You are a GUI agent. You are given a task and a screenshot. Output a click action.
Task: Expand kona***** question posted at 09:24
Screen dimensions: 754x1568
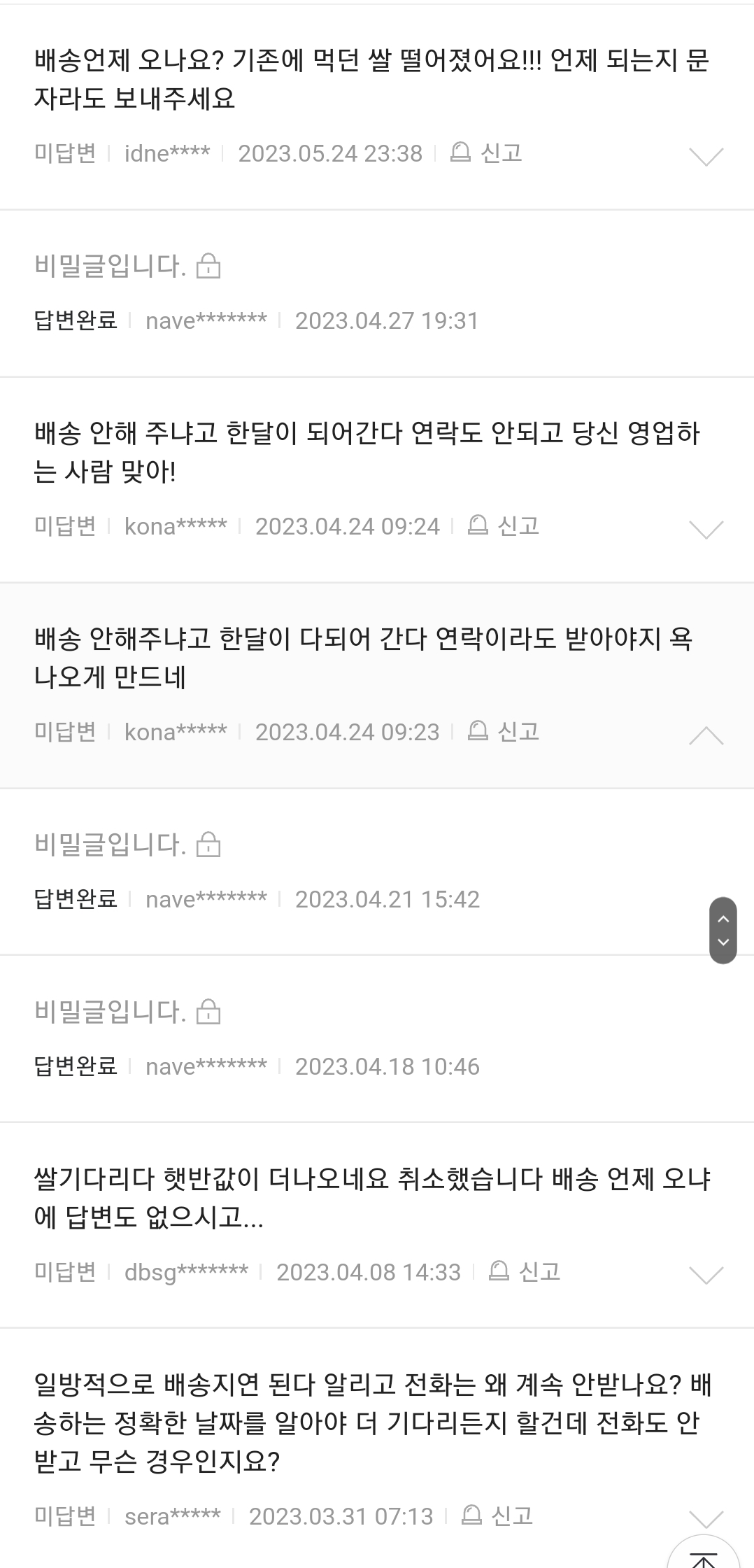[x=706, y=530]
